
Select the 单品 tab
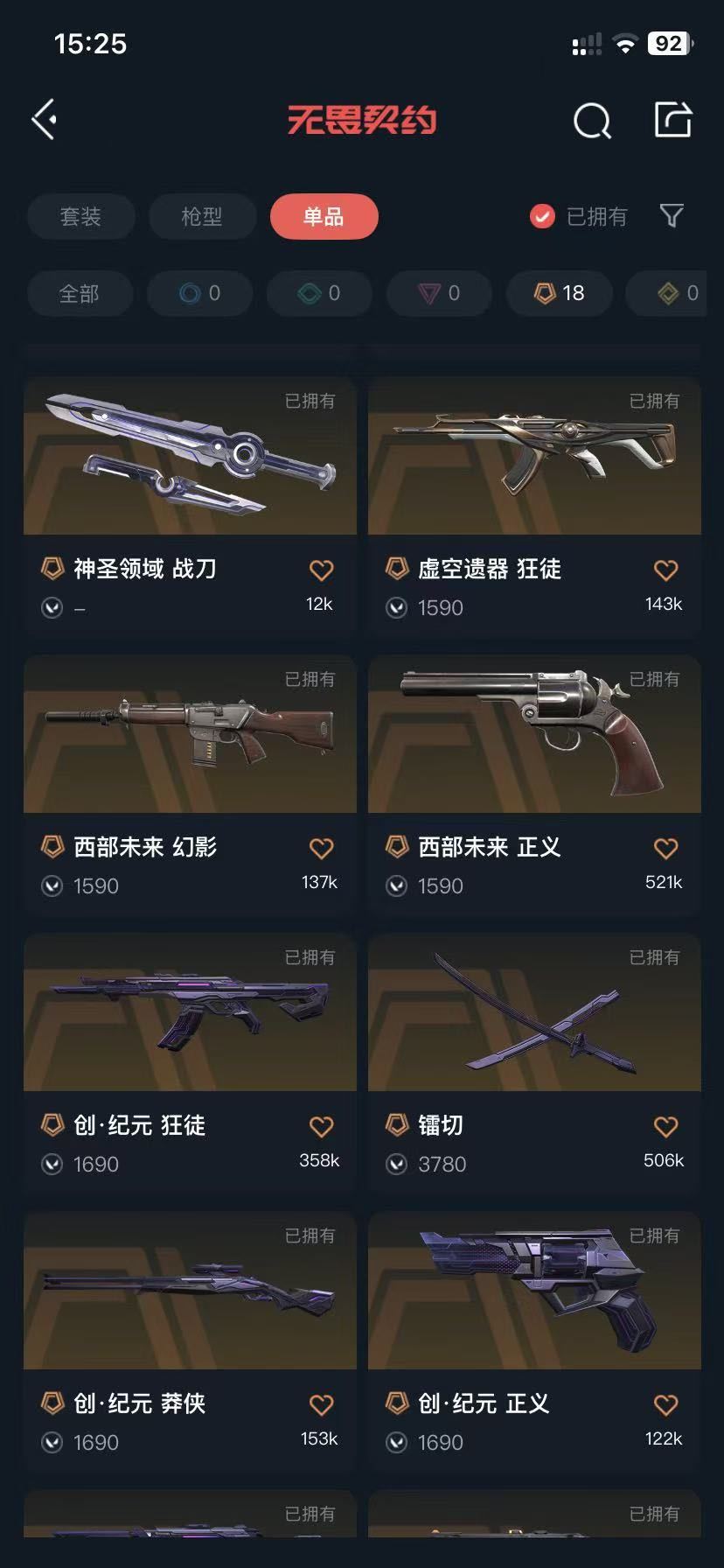pyautogui.click(x=324, y=216)
